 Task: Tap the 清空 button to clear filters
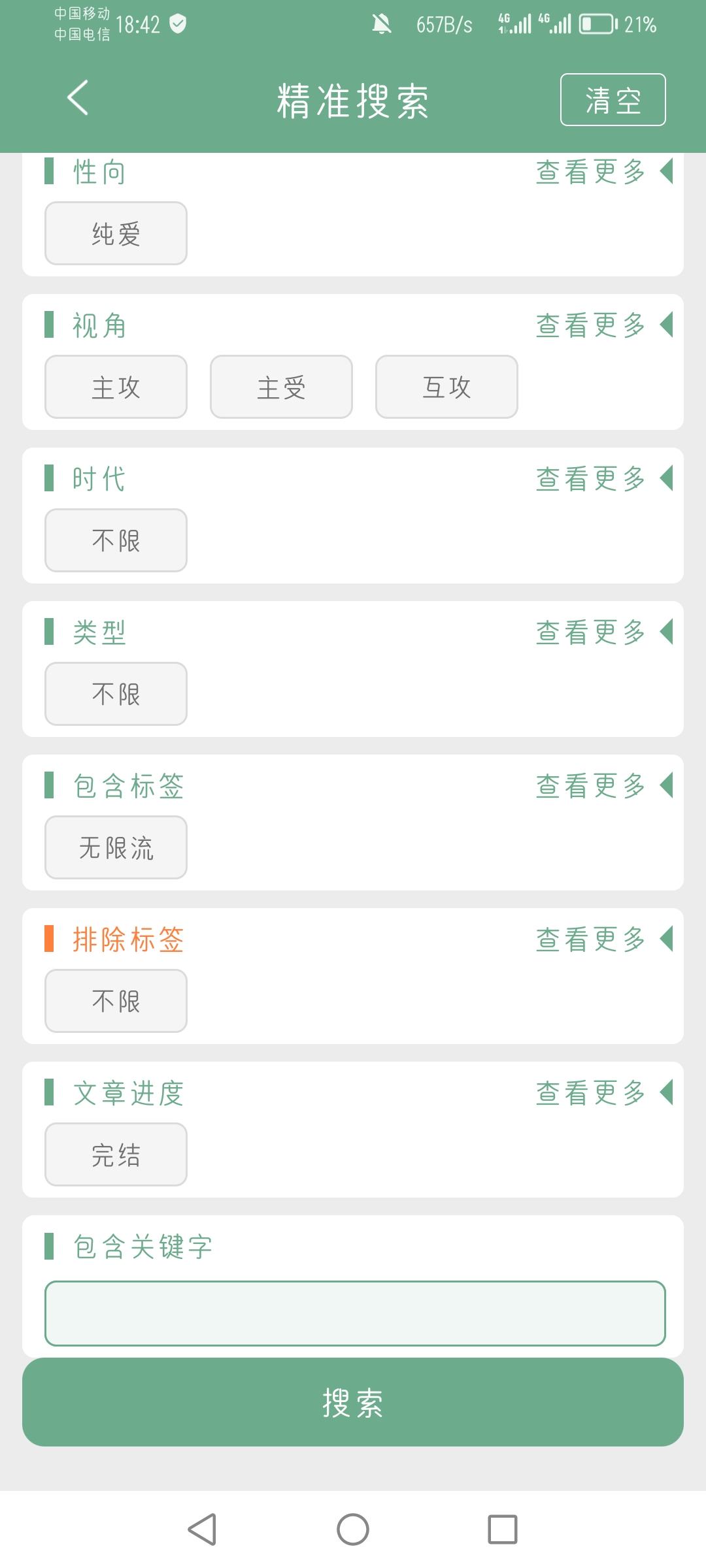click(x=613, y=99)
